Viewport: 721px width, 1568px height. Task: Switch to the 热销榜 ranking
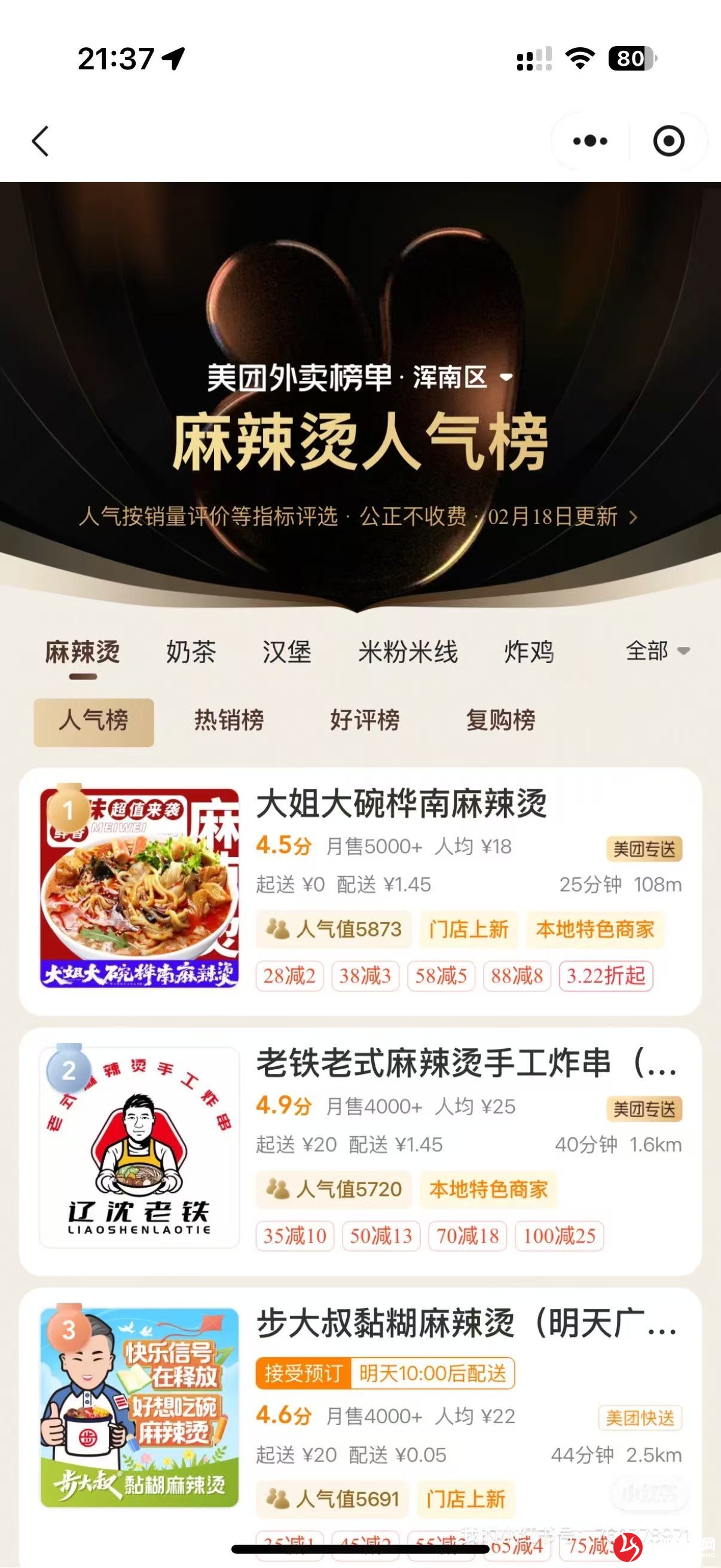pos(229,721)
